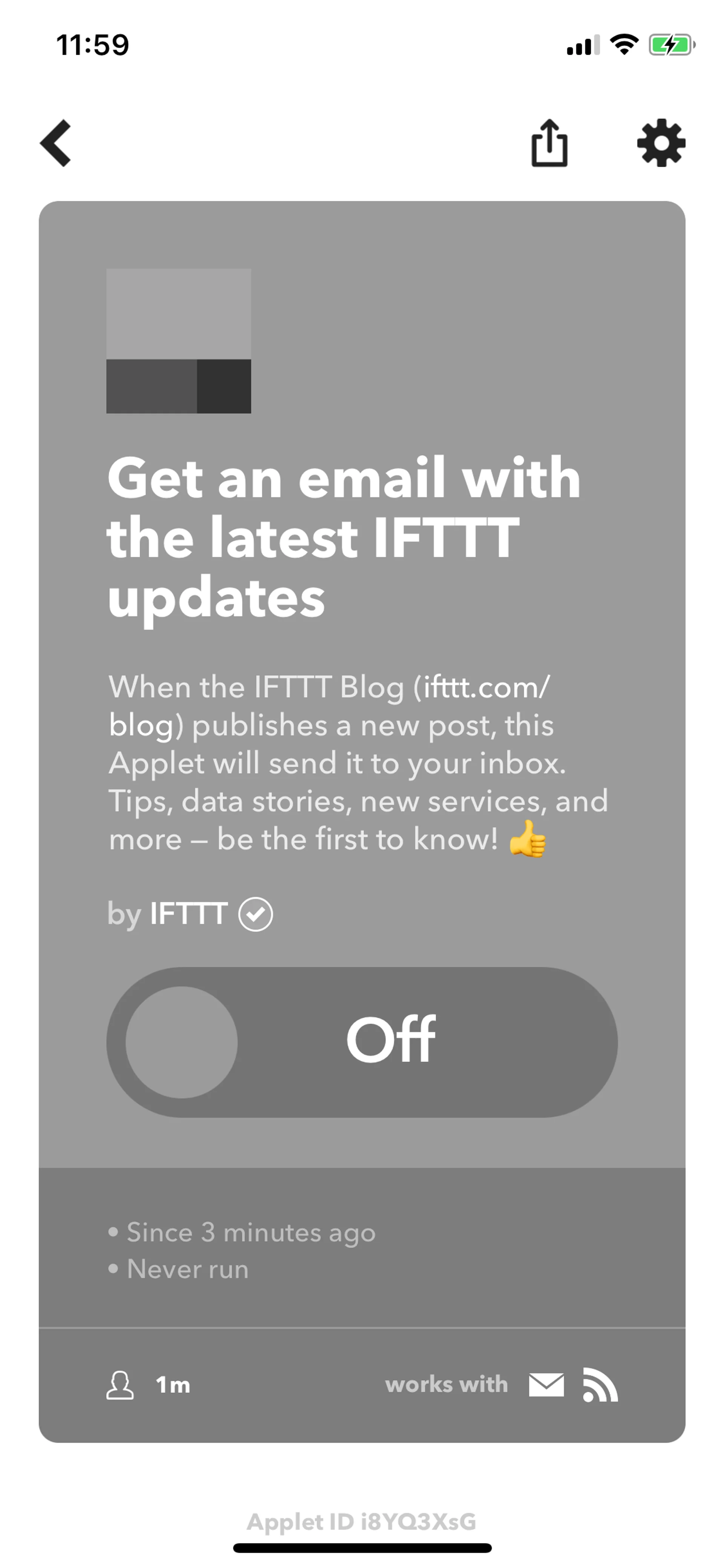724x1568 pixels.
Task: Open the email service icon
Action: [x=546, y=1385]
